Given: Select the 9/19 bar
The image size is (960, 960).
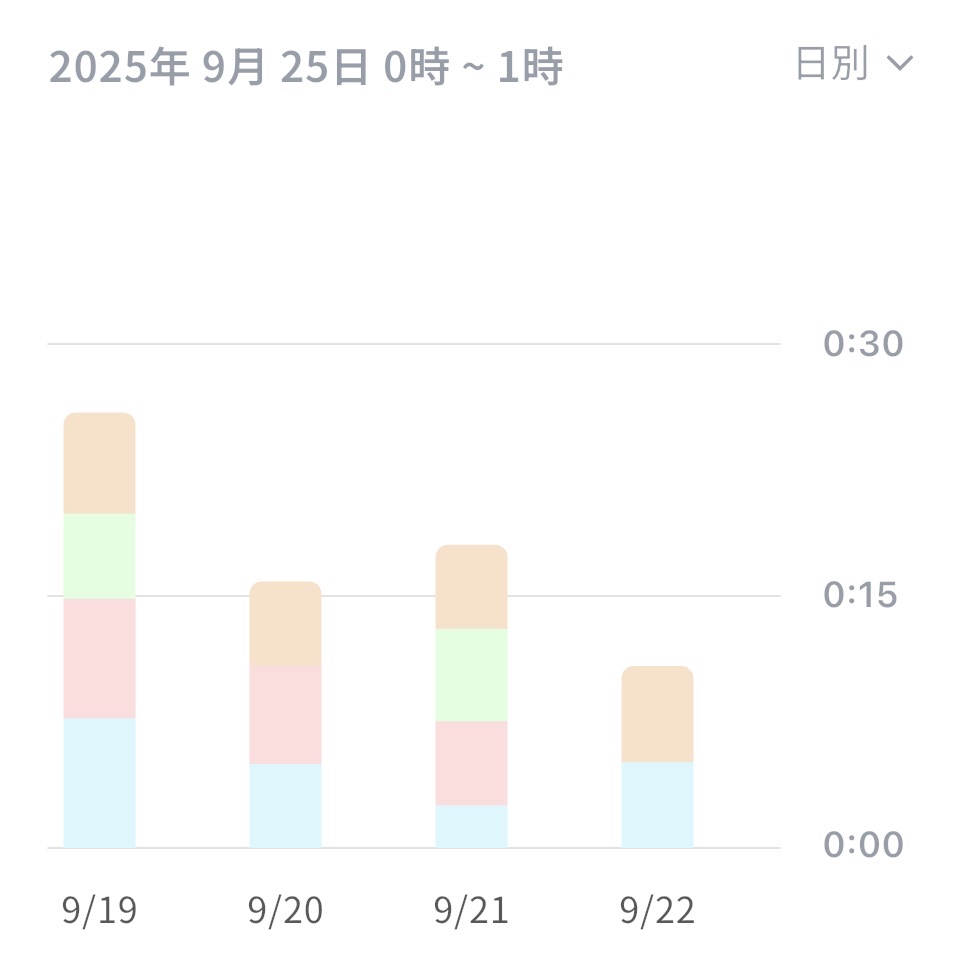Looking at the screenshot, I should (99, 630).
